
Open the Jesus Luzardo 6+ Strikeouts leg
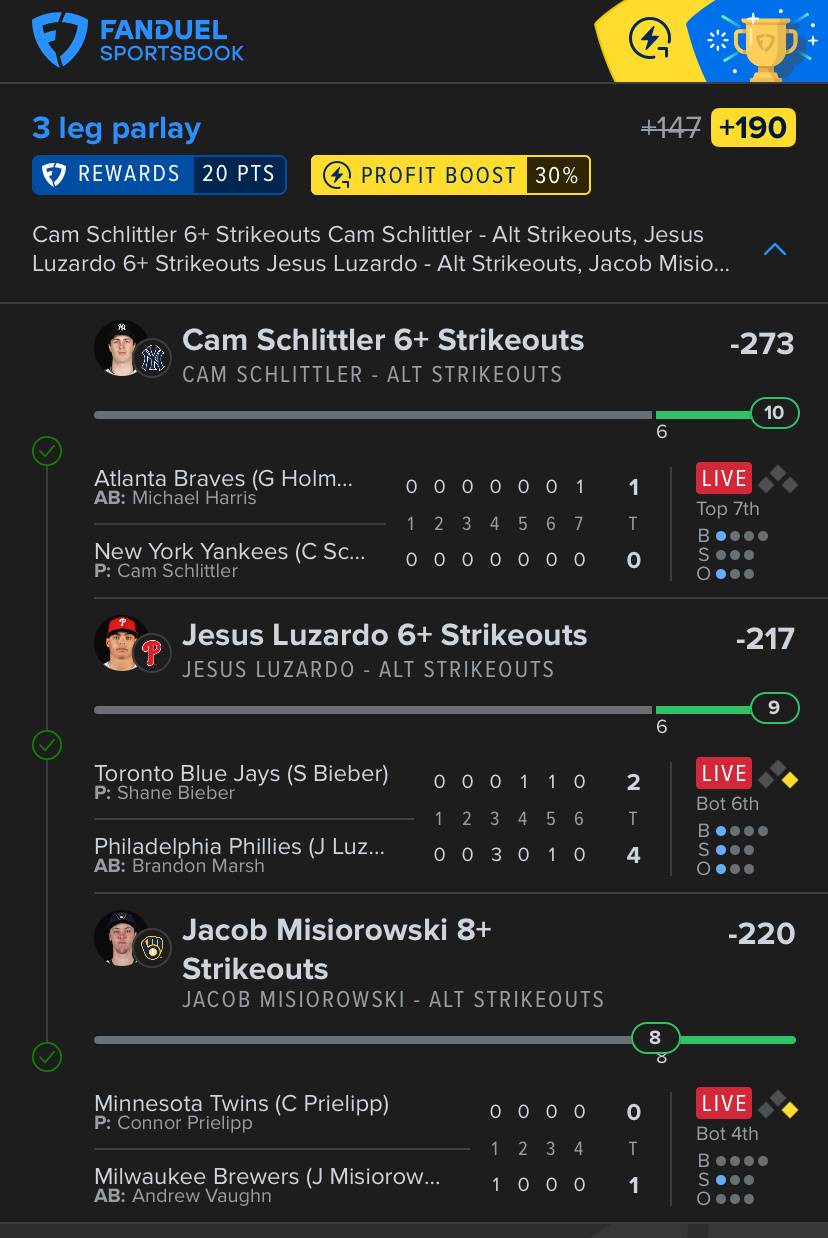385,635
